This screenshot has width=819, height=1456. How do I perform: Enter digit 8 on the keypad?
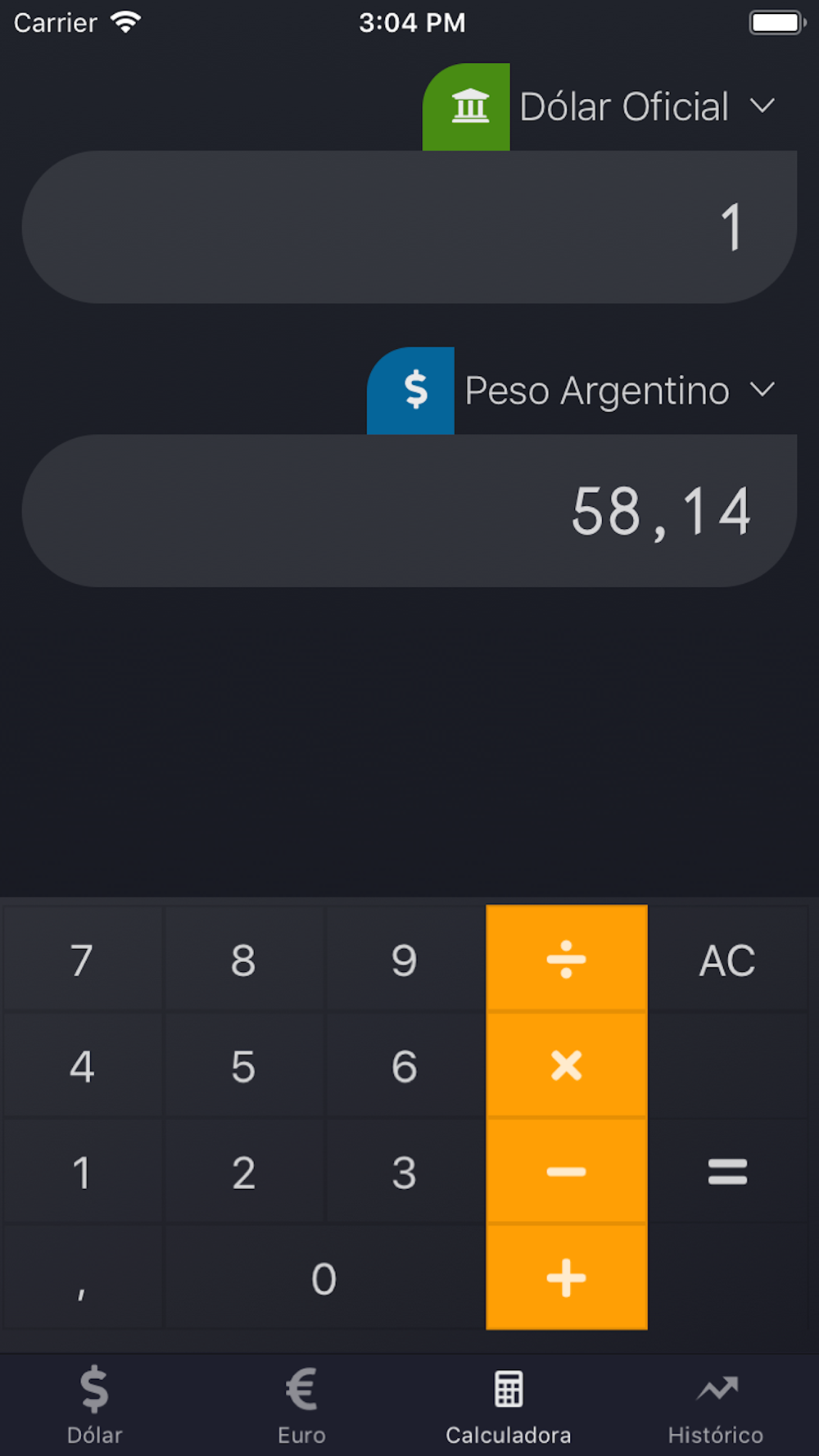click(243, 959)
